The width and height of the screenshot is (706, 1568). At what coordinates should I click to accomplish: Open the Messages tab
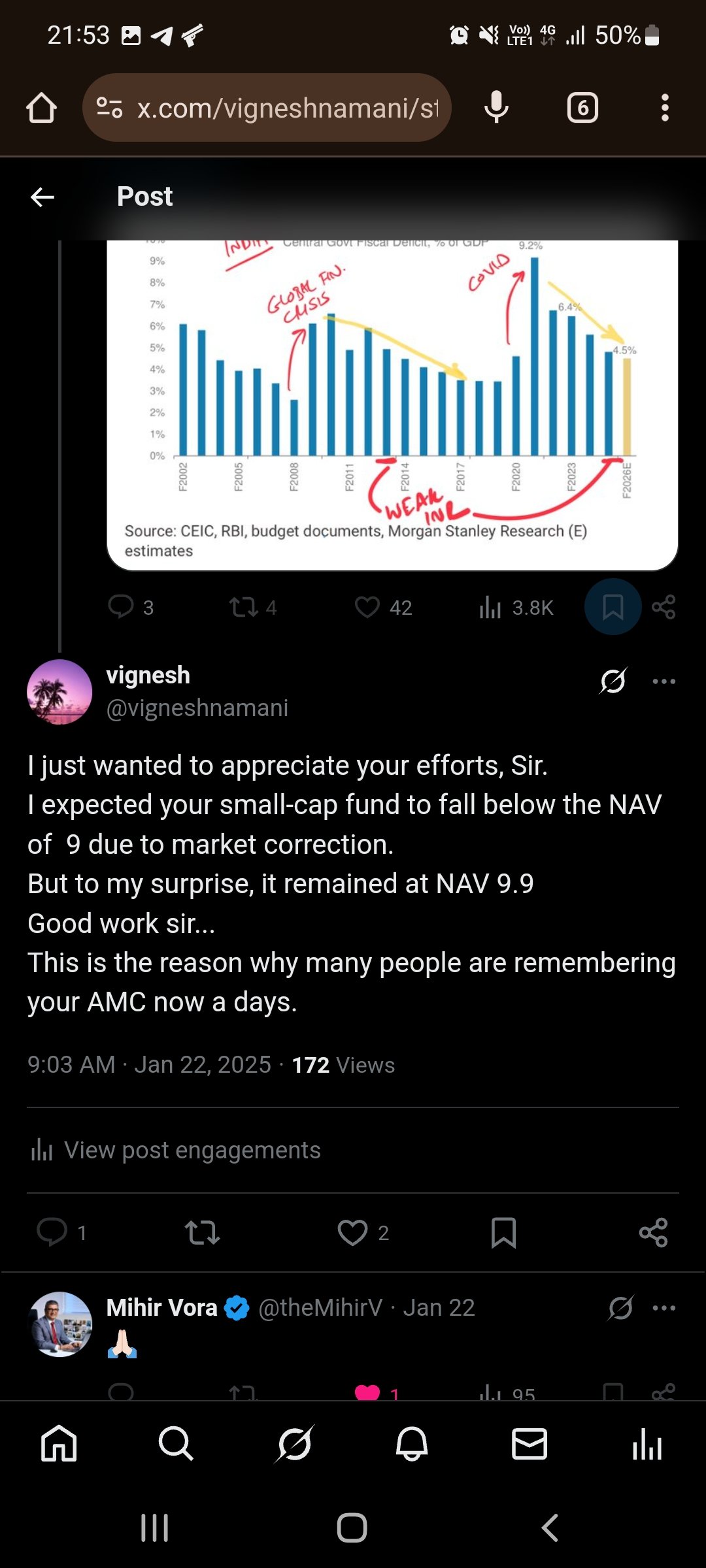[x=529, y=1443]
